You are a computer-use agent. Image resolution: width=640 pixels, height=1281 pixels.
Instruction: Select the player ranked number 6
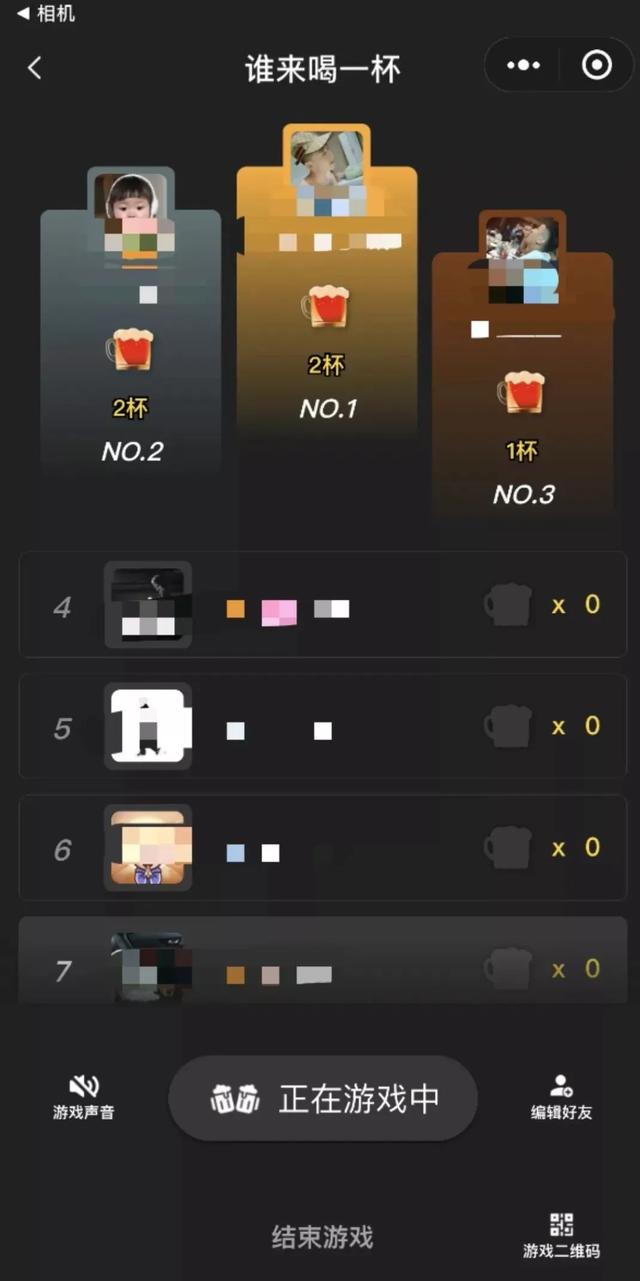(322, 848)
